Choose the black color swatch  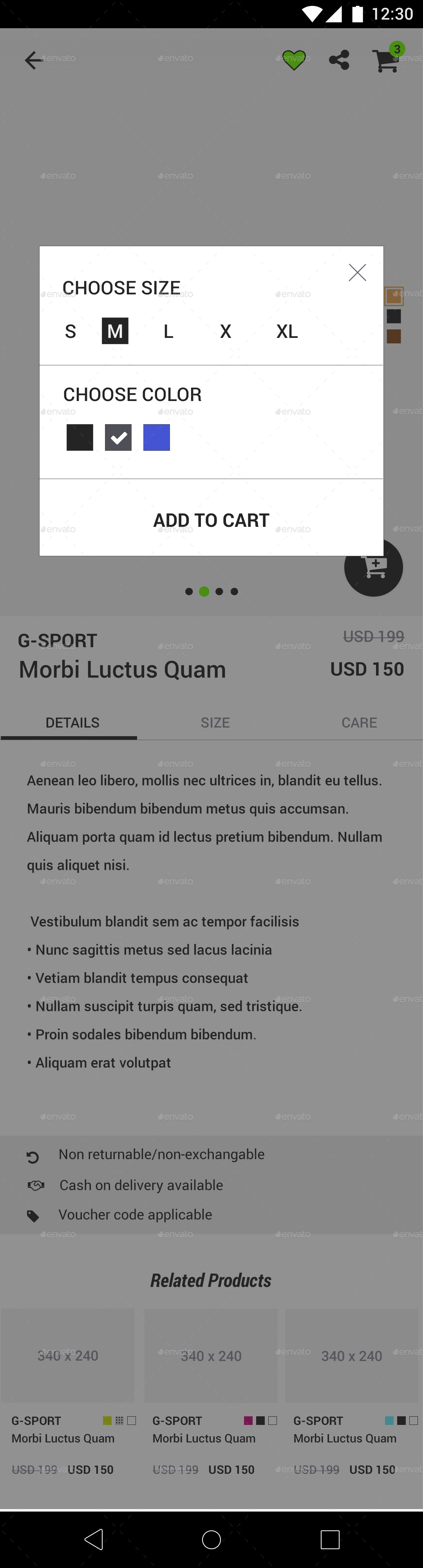click(x=80, y=437)
